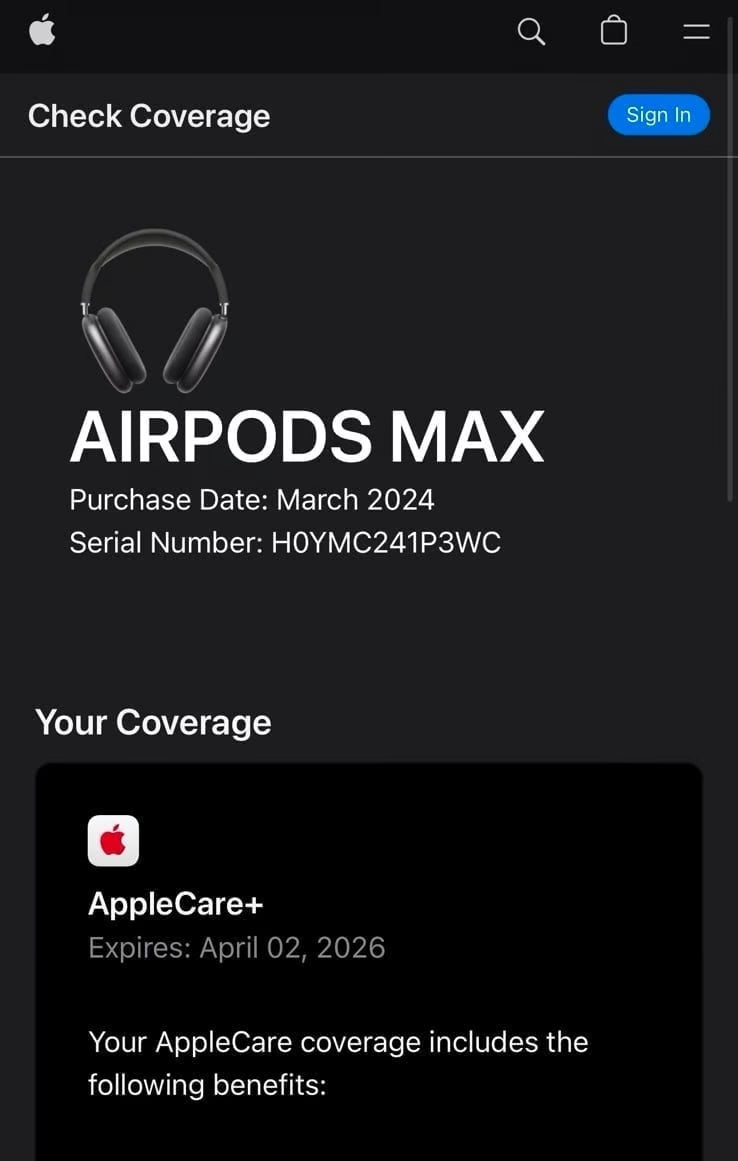Select the Check Coverage page title
The width and height of the screenshot is (738, 1161).
pos(149,115)
